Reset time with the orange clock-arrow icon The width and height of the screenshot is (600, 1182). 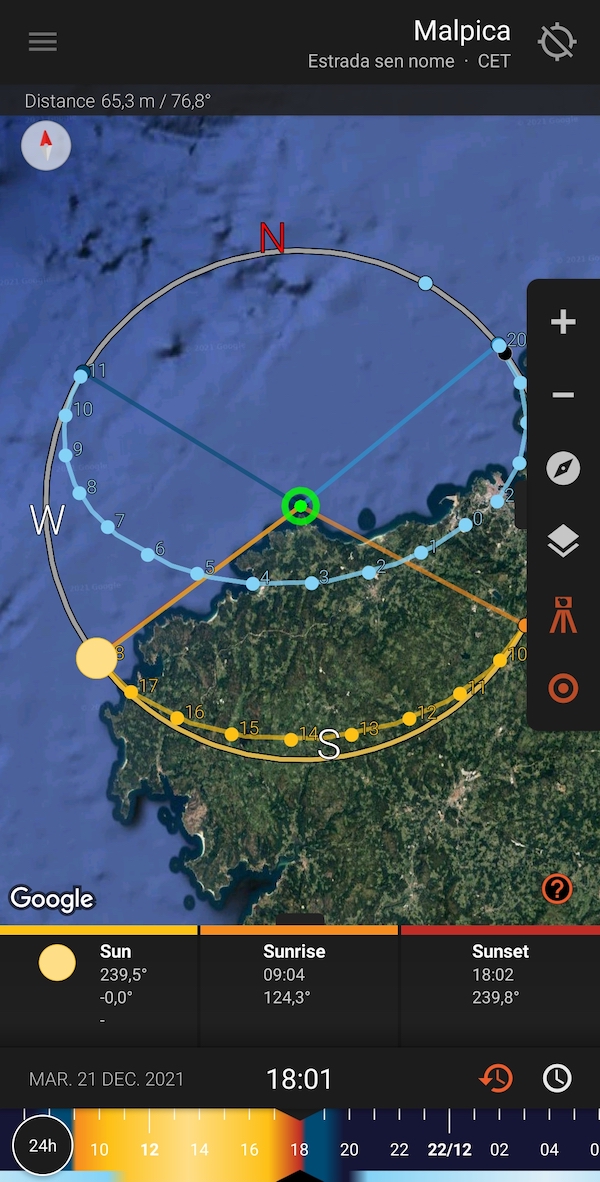496,1078
